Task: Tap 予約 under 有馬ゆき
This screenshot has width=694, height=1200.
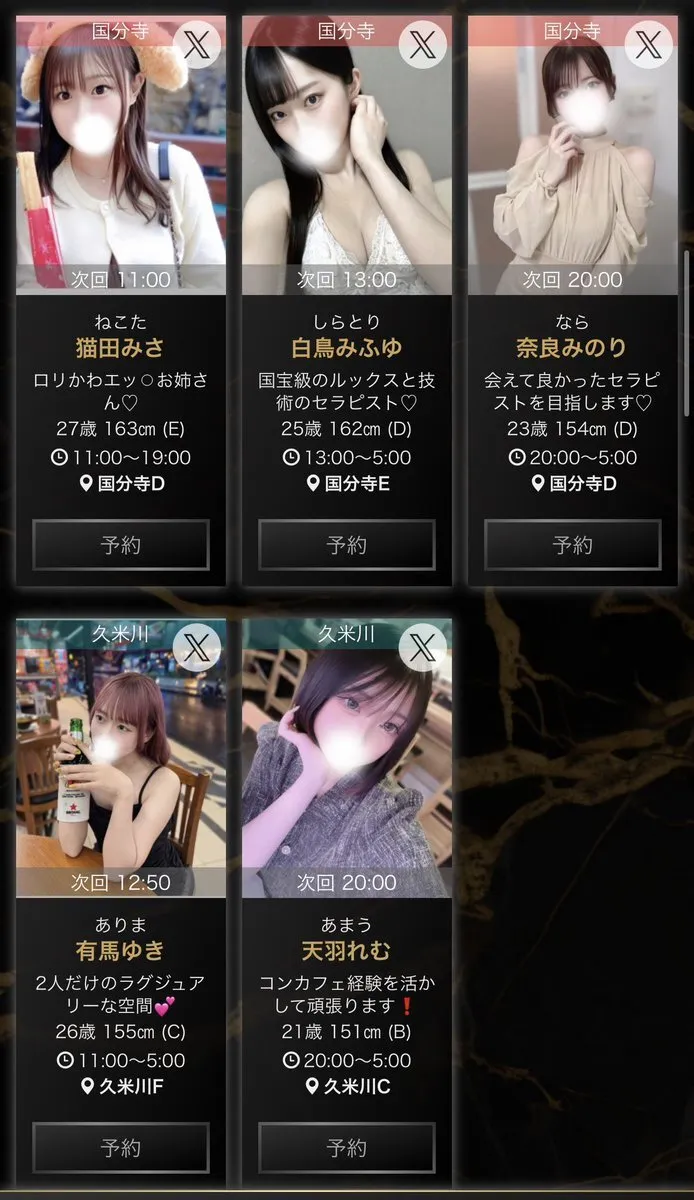Action: coord(121,1147)
